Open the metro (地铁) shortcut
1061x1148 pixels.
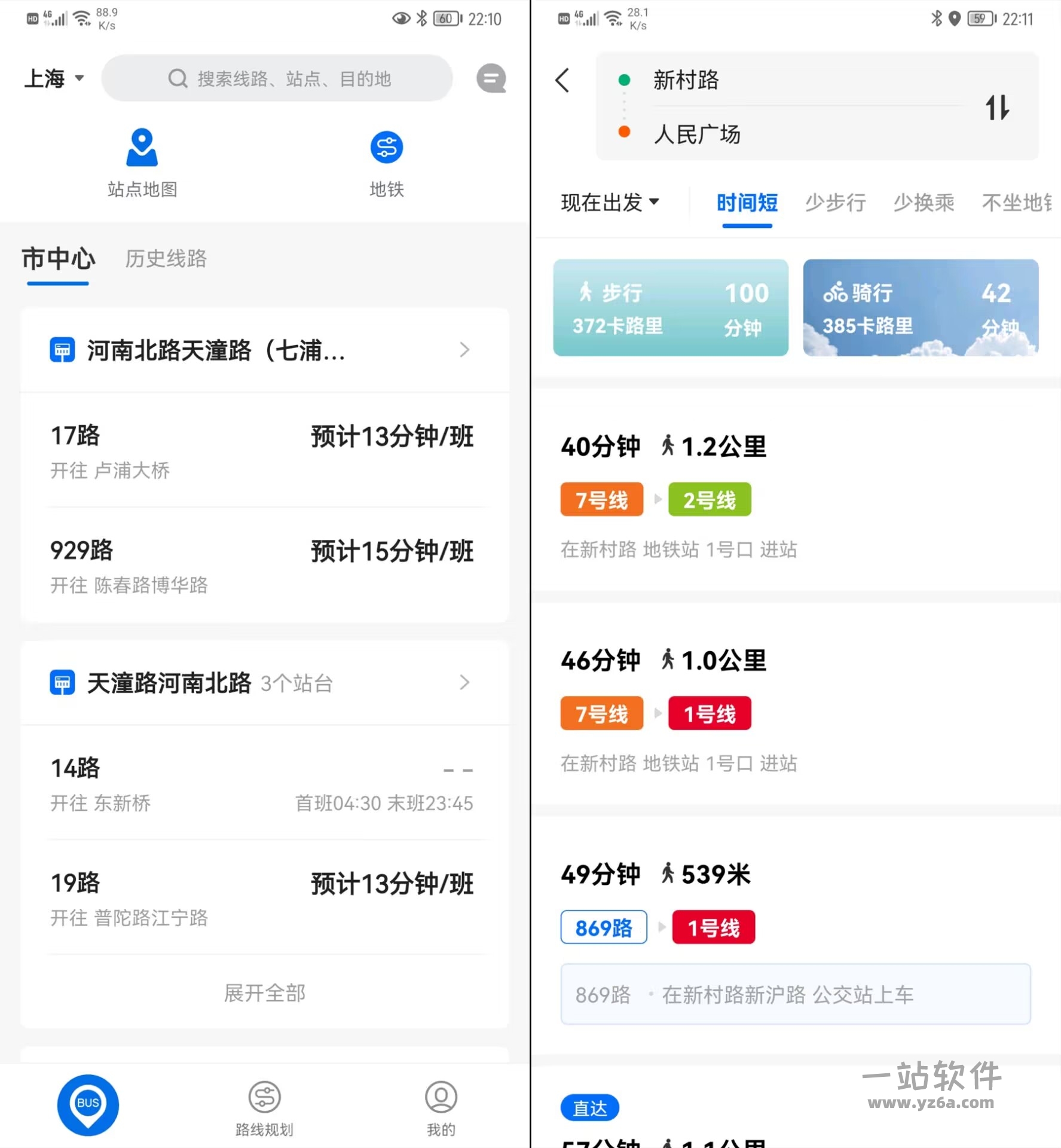(x=386, y=162)
